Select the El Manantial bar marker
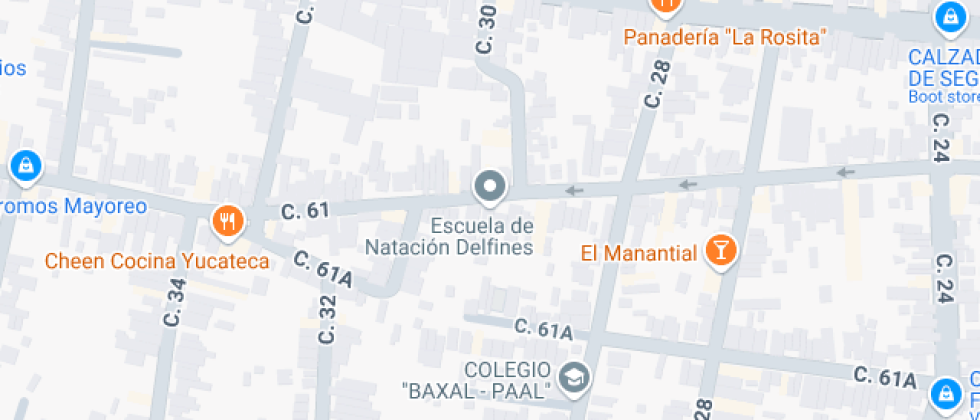The image size is (980, 420). pyautogui.click(x=720, y=250)
